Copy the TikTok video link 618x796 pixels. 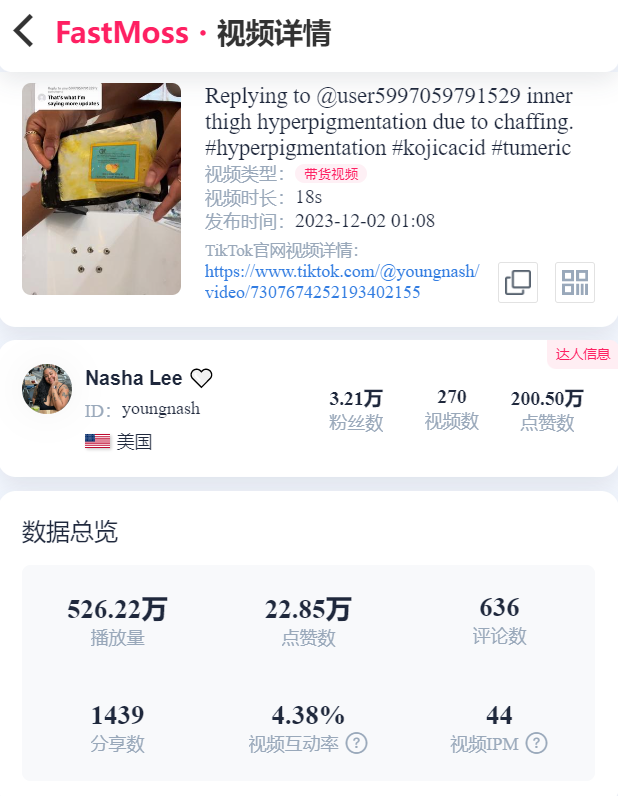tap(518, 282)
